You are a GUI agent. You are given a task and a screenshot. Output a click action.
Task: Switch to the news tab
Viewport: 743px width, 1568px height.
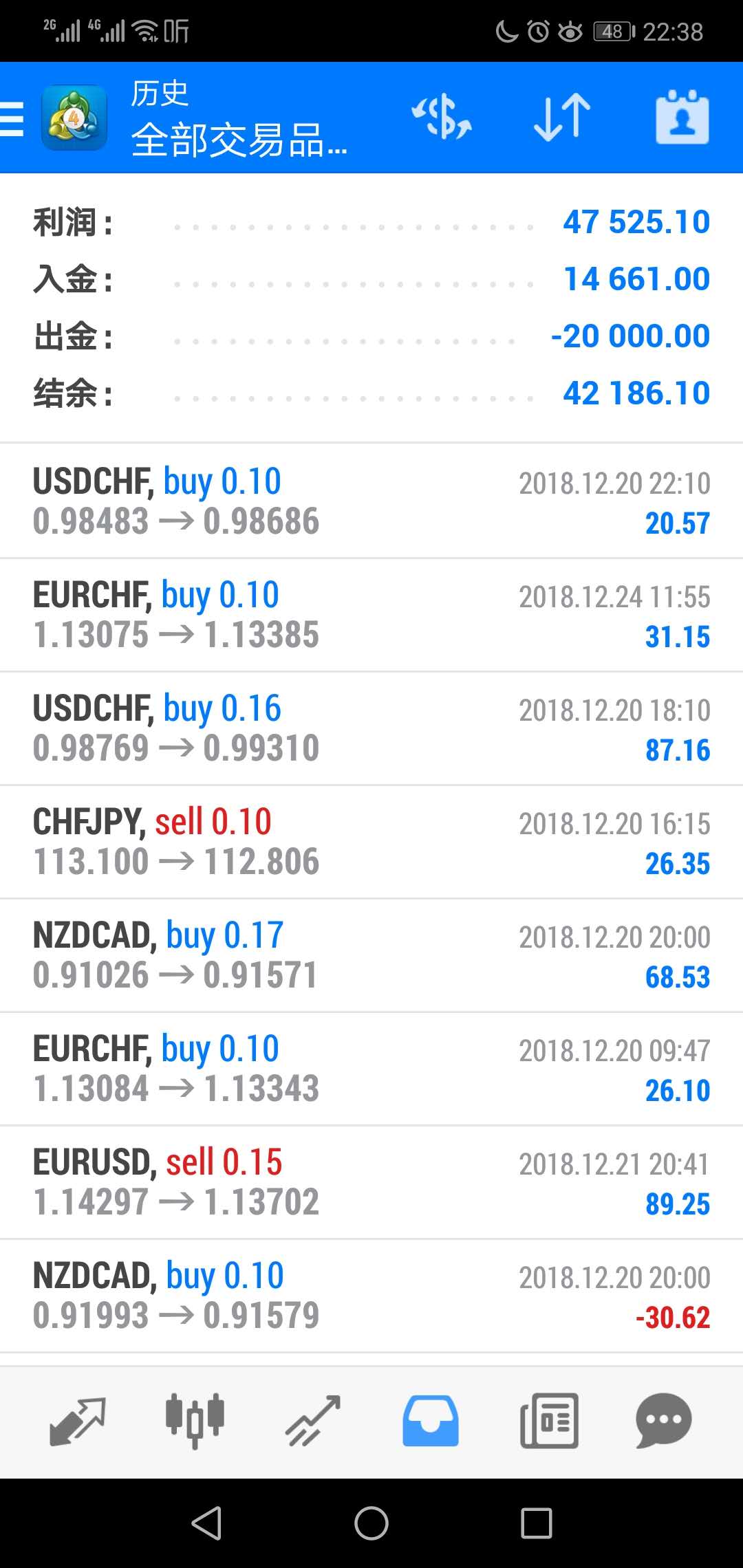pyautogui.click(x=548, y=1421)
